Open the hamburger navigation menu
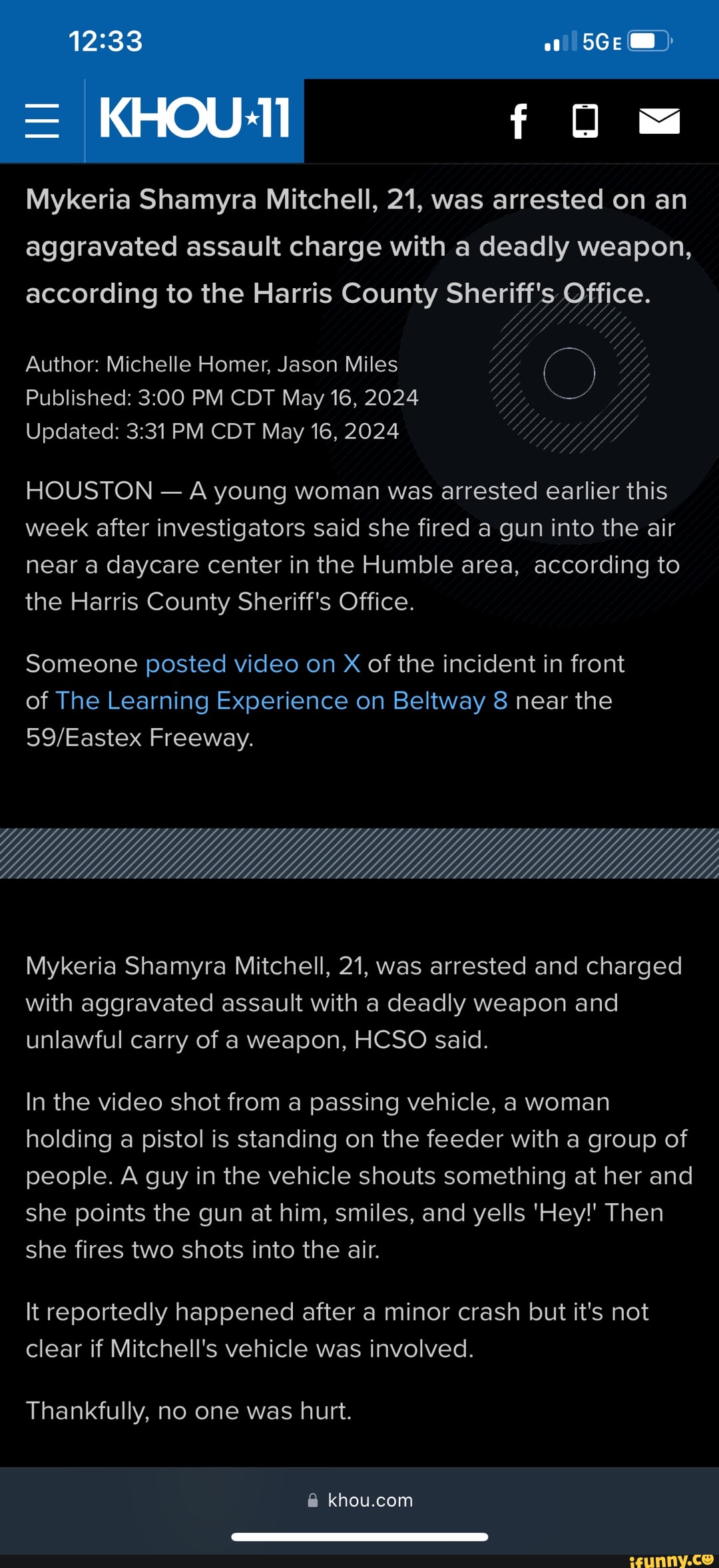Screen dimensions: 719x1568 click(x=42, y=121)
